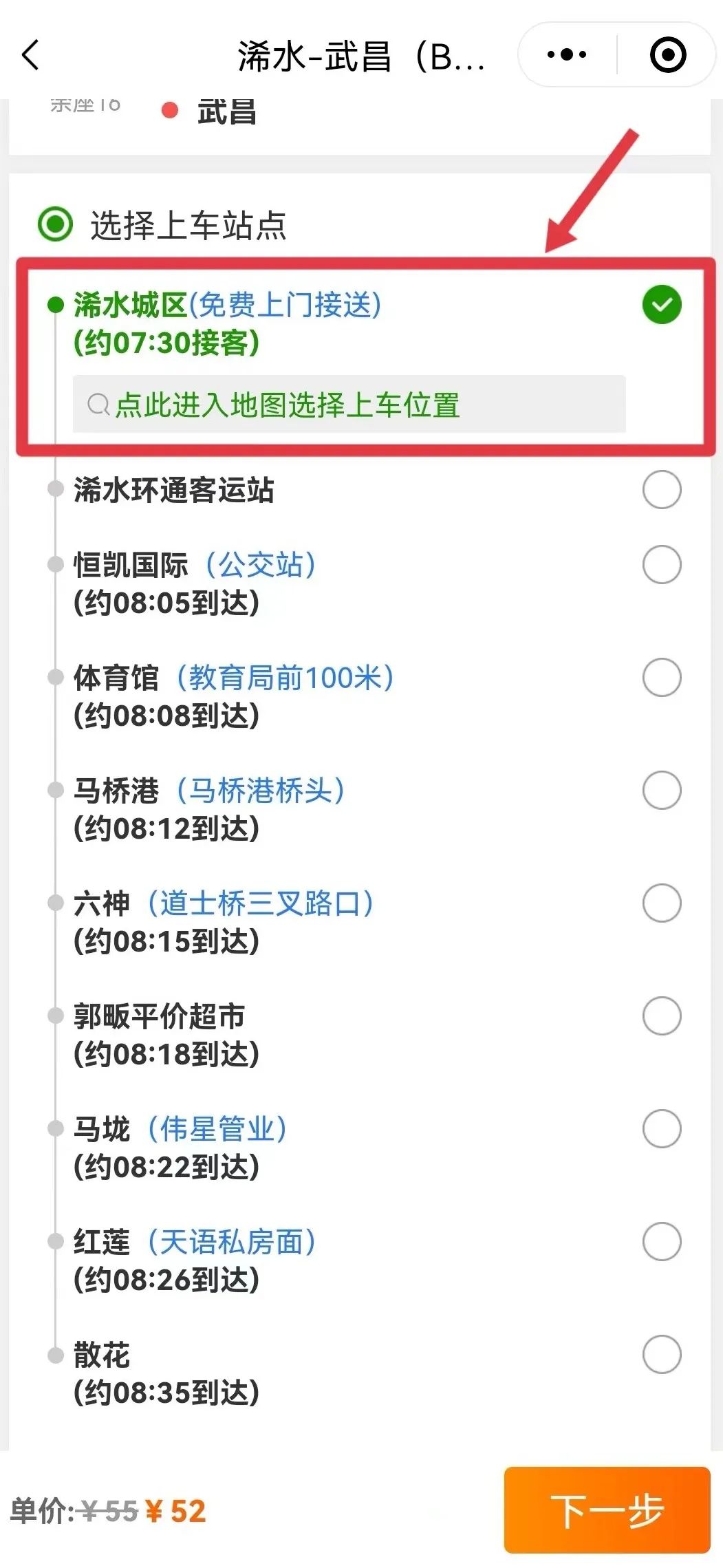Select 散花 as the boarding stop
Viewport: 723px width, 1568px height.
coord(661,1355)
